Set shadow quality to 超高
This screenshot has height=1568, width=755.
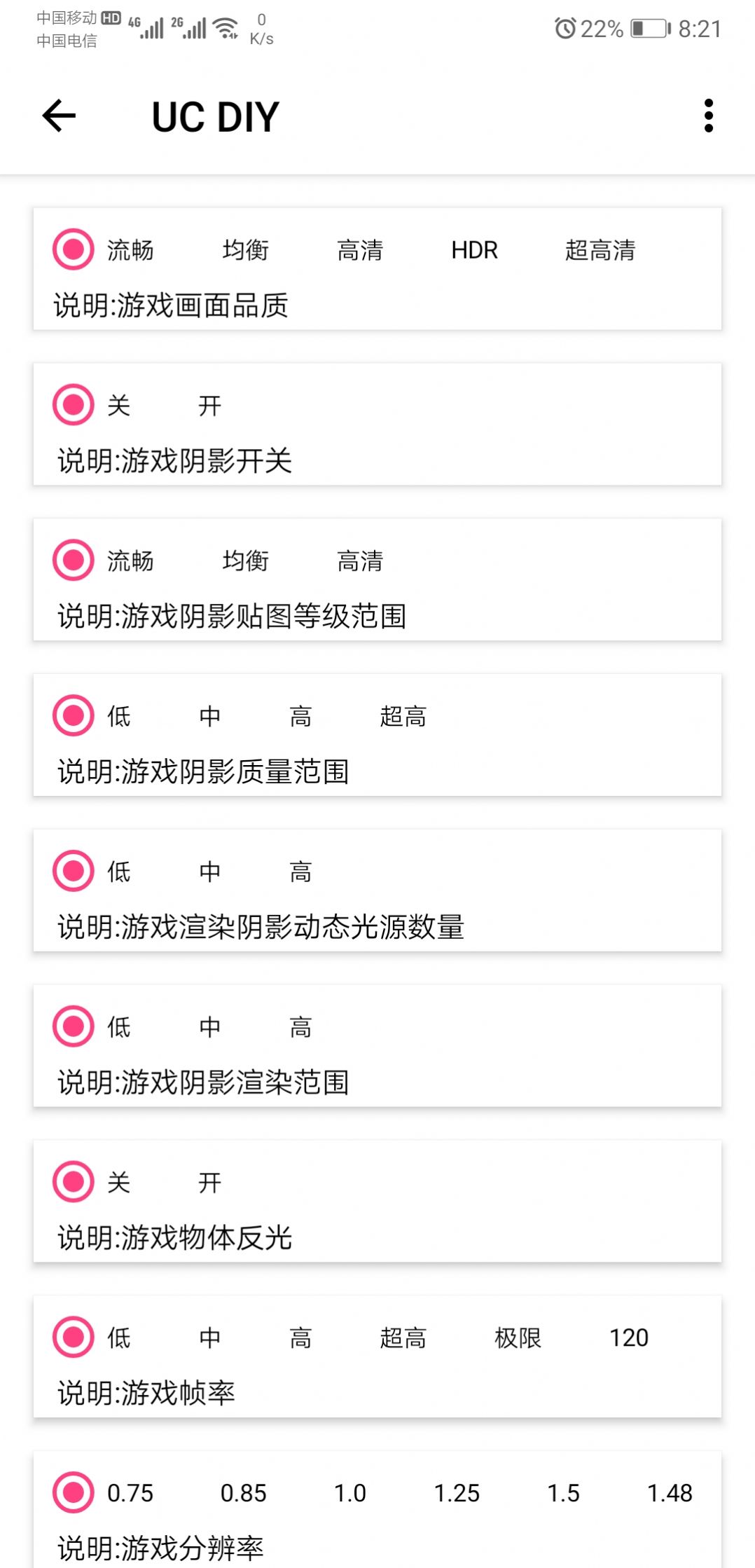(402, 716)
